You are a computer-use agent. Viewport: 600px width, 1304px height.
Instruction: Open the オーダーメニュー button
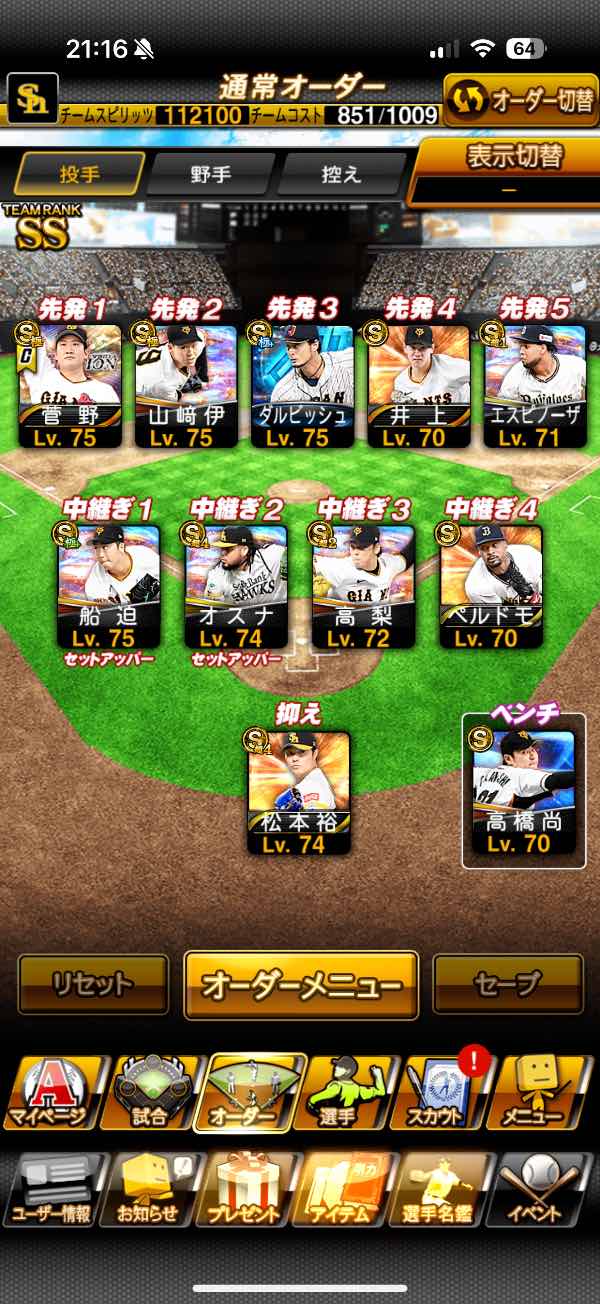[301, 985]
